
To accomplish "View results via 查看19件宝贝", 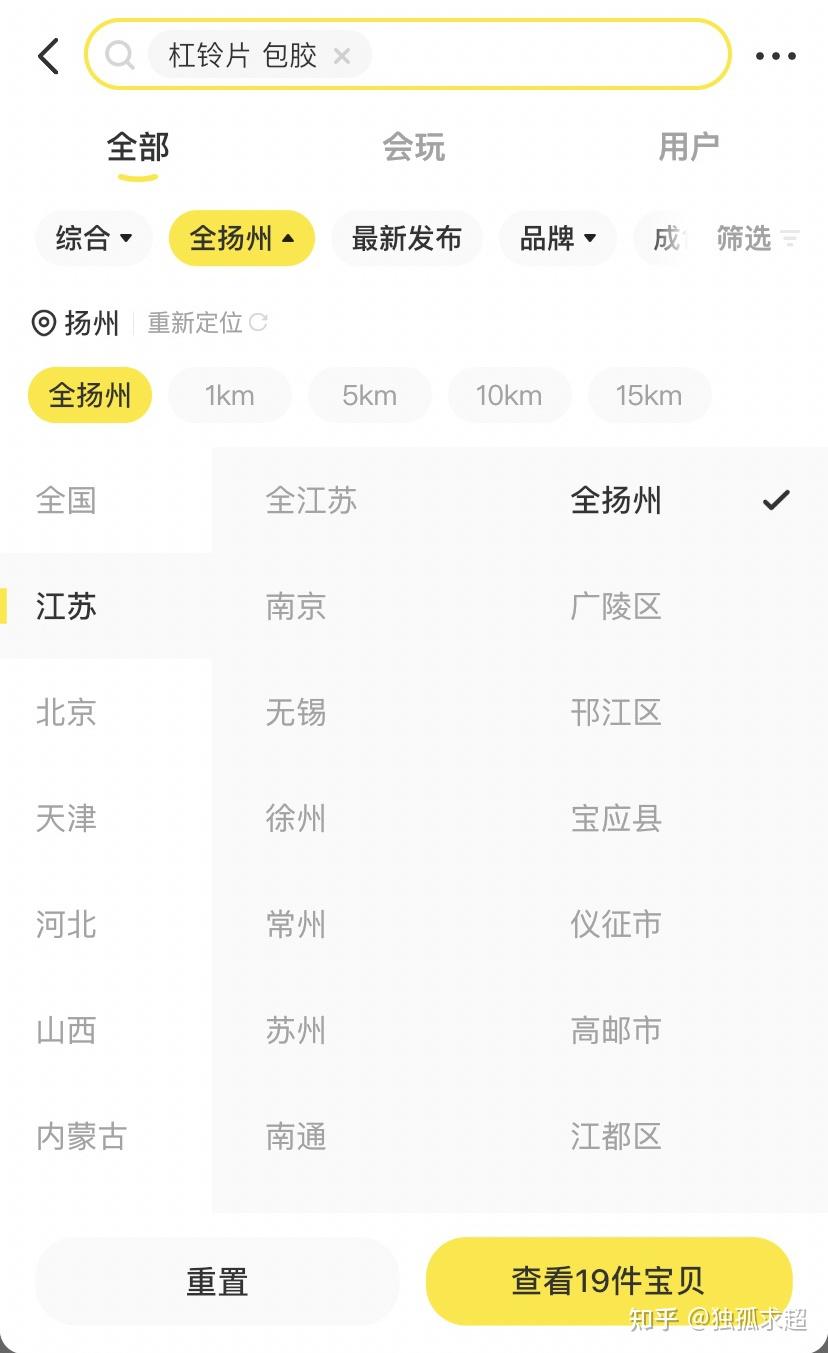I will [x=608, y=1281].
